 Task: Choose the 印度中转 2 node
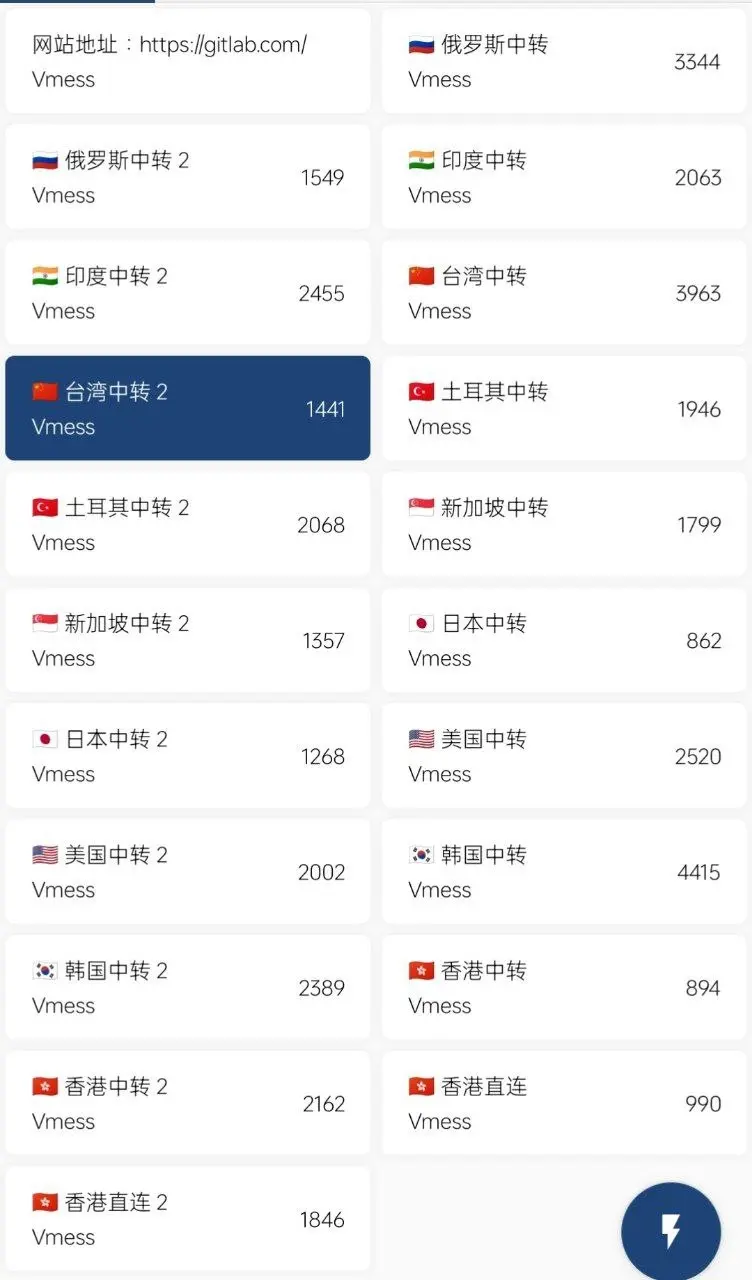[x=188, y=293]
